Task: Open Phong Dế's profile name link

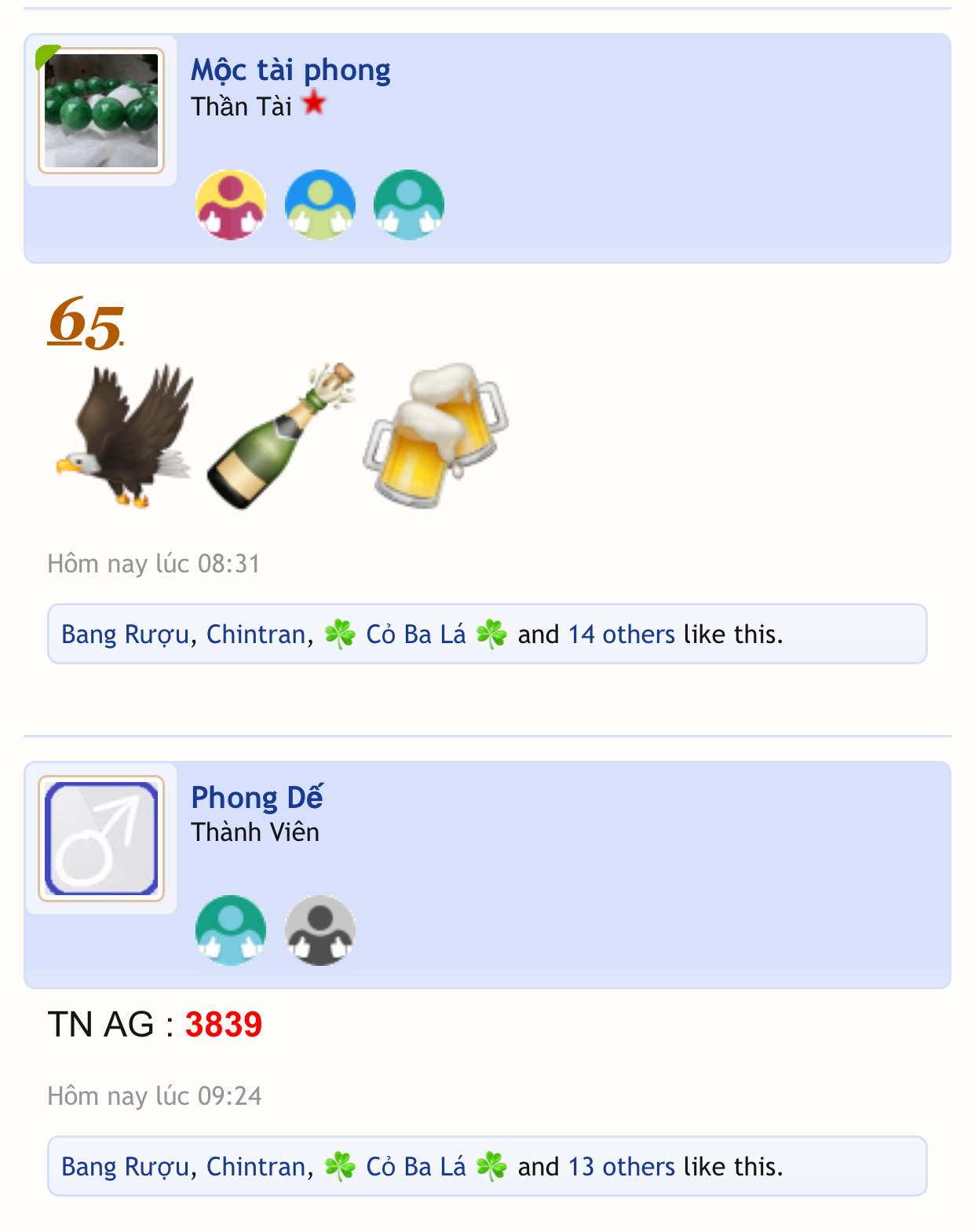Action: [257, 798]
